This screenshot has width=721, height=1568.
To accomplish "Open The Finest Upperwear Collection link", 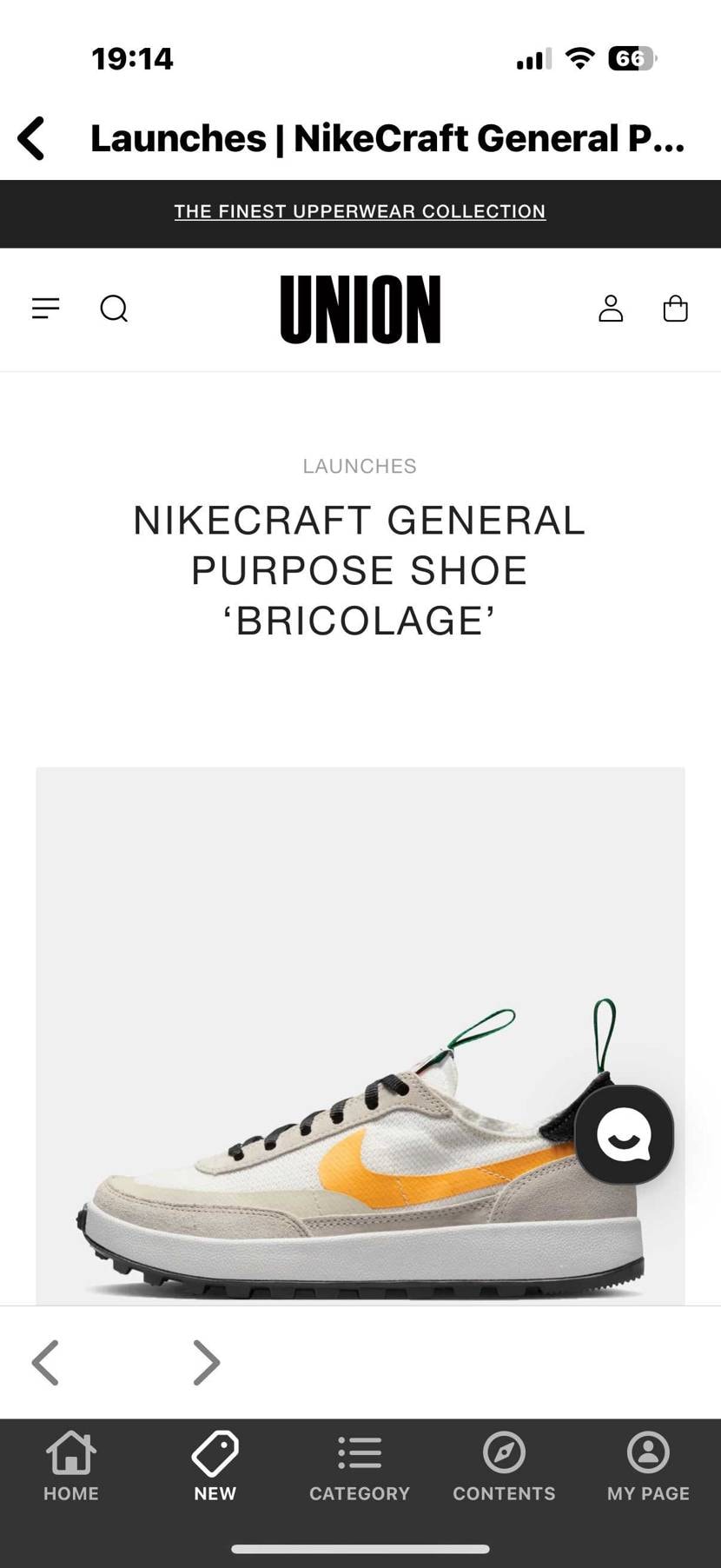I will 360,211.
